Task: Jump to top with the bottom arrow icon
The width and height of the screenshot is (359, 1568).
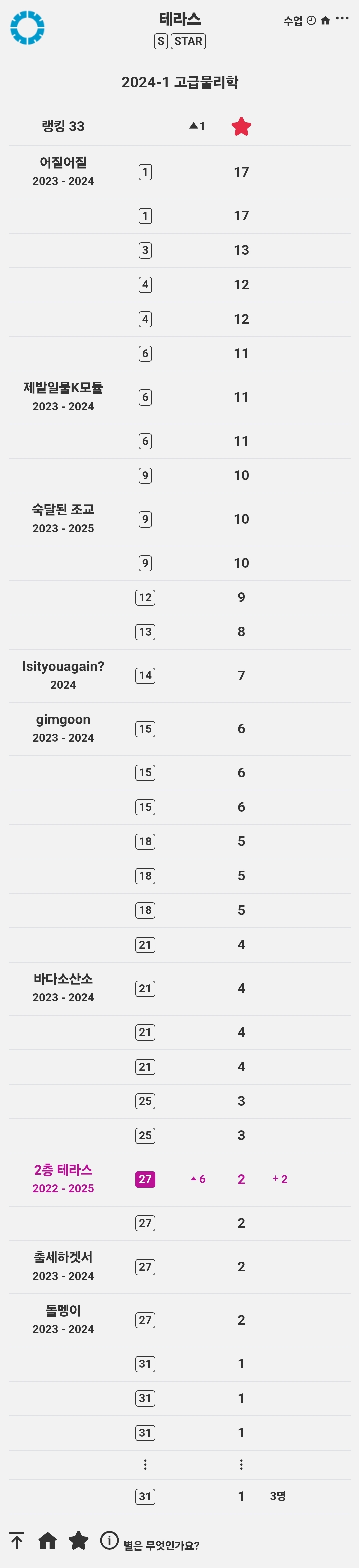Action: tap(17, 1541)
